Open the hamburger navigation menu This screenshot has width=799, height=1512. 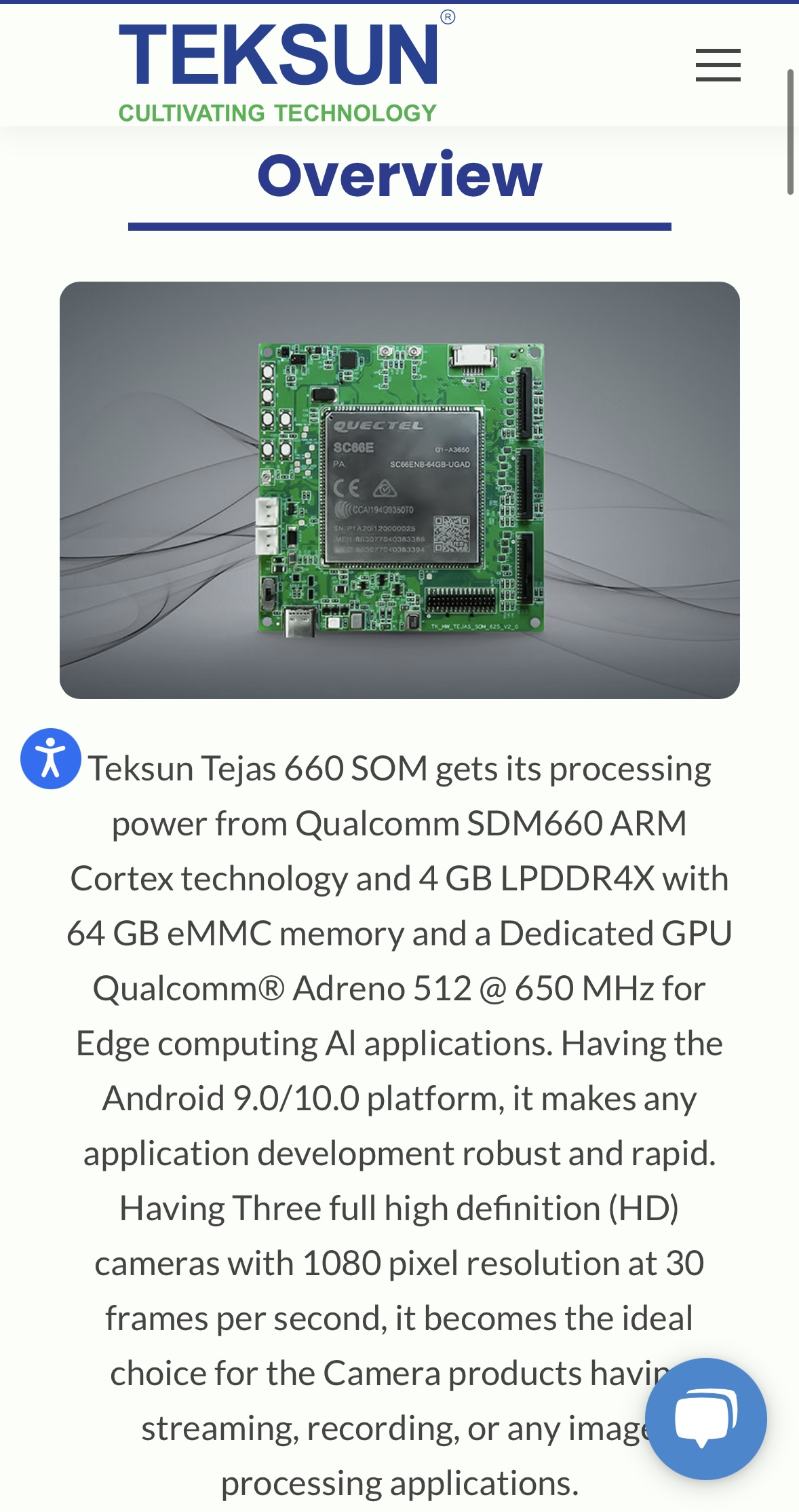718,65
